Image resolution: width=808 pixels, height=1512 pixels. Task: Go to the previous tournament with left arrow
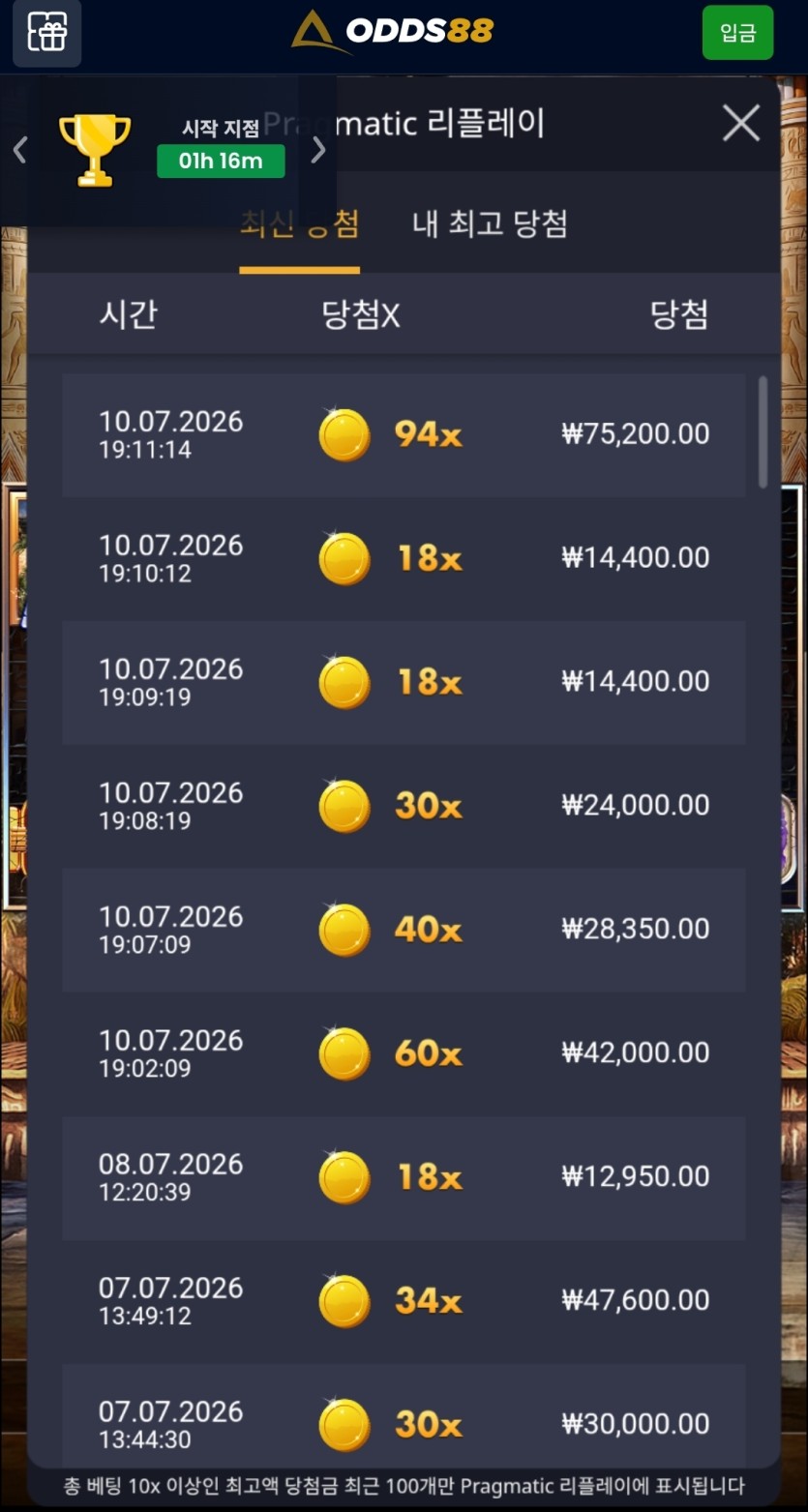click(19, 150)
